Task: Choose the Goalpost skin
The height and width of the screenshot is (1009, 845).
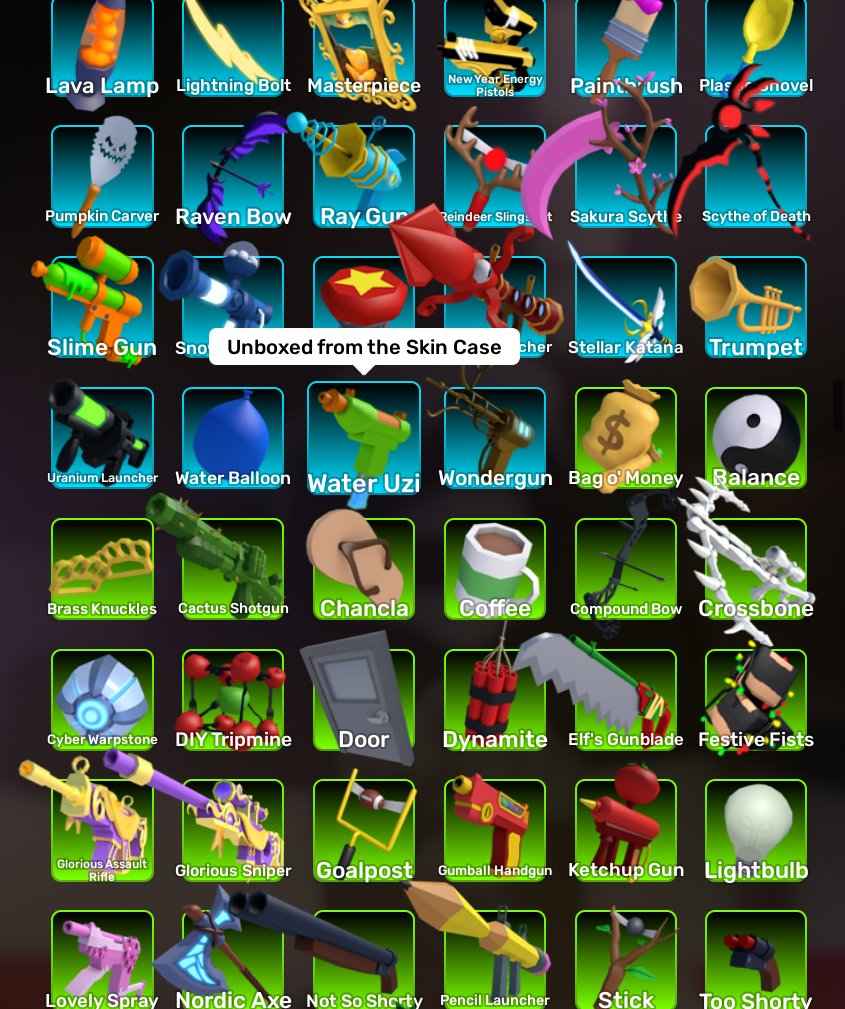Action: (364, 830)
